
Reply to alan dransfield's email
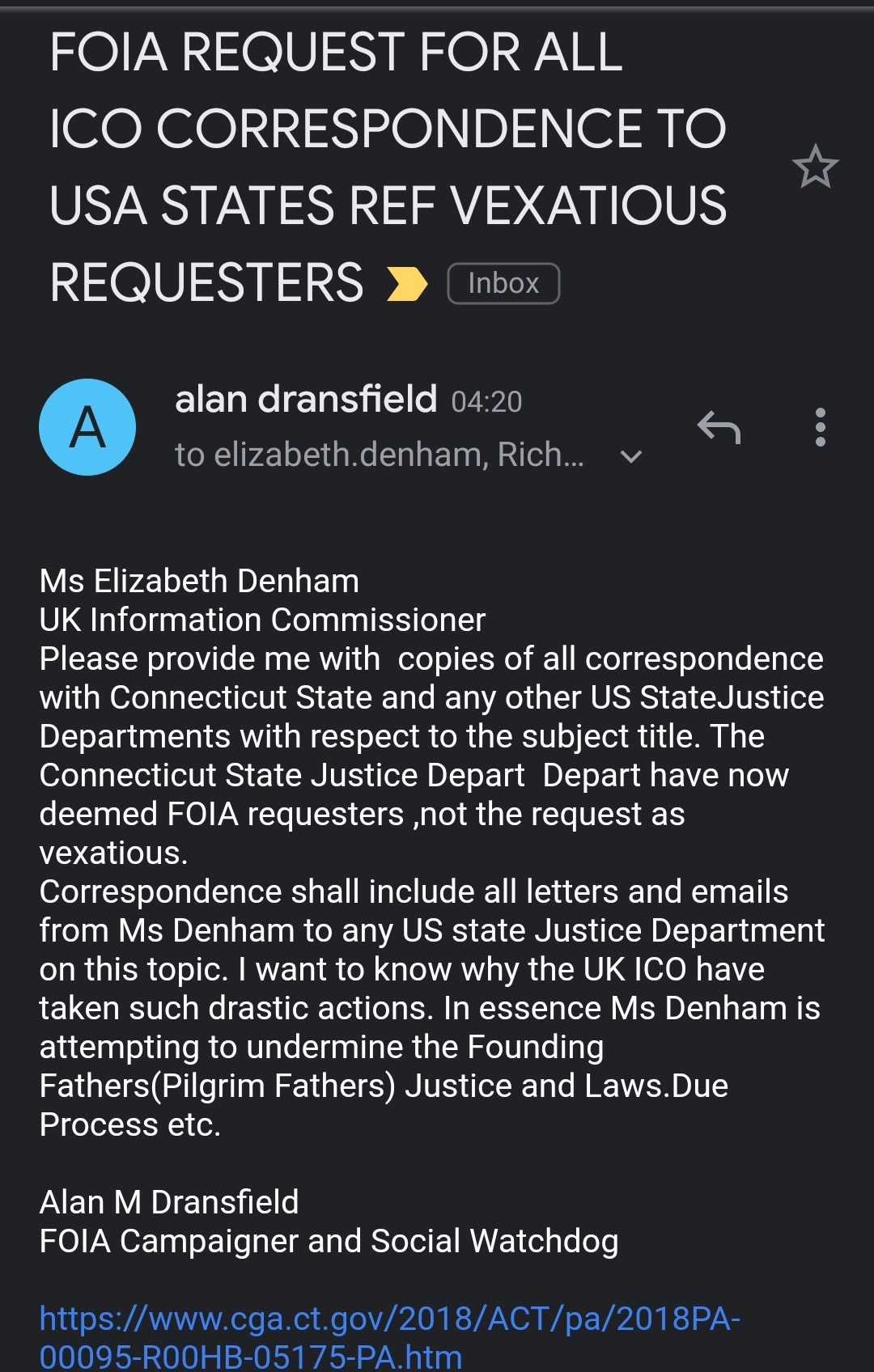coord(719,427)
